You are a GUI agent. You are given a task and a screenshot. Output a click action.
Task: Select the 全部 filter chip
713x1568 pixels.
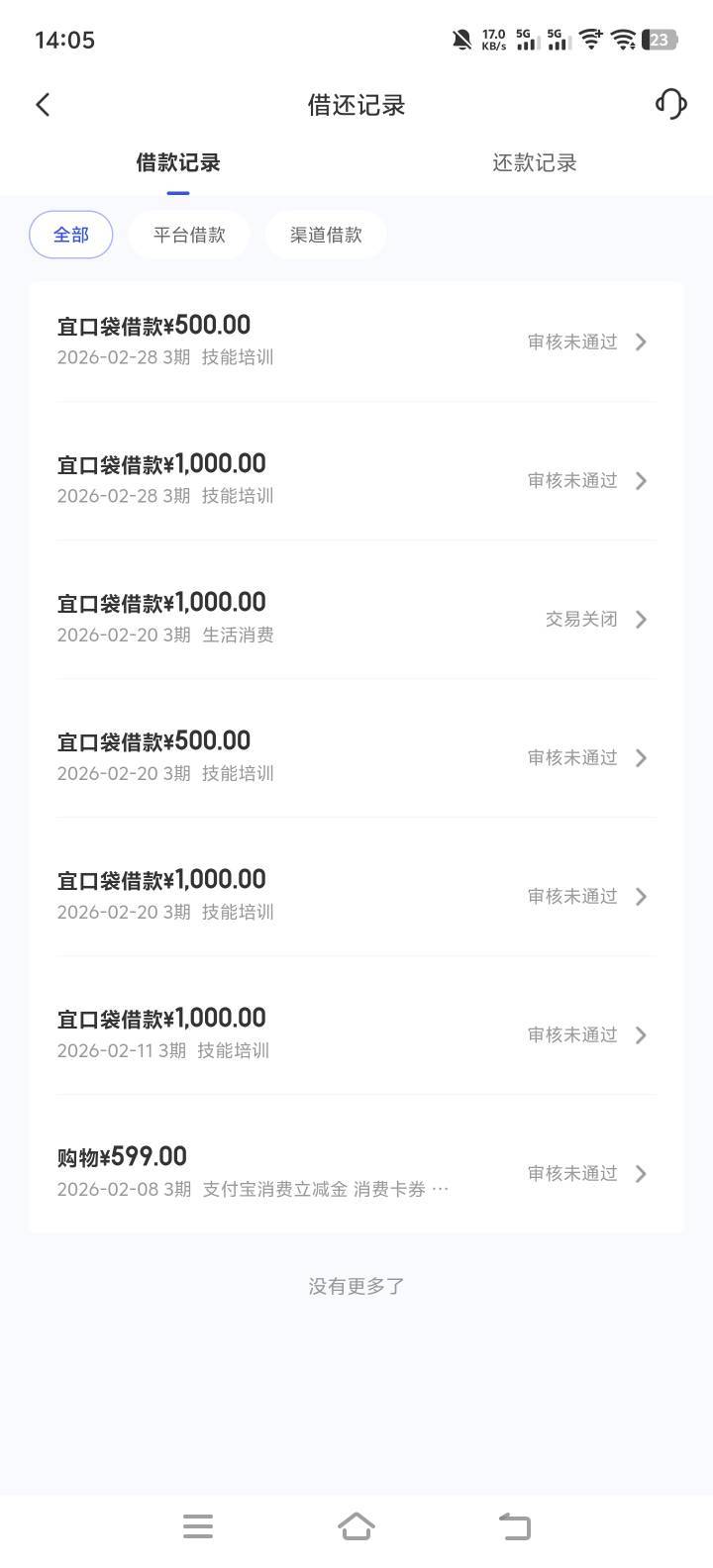[71, 236]
